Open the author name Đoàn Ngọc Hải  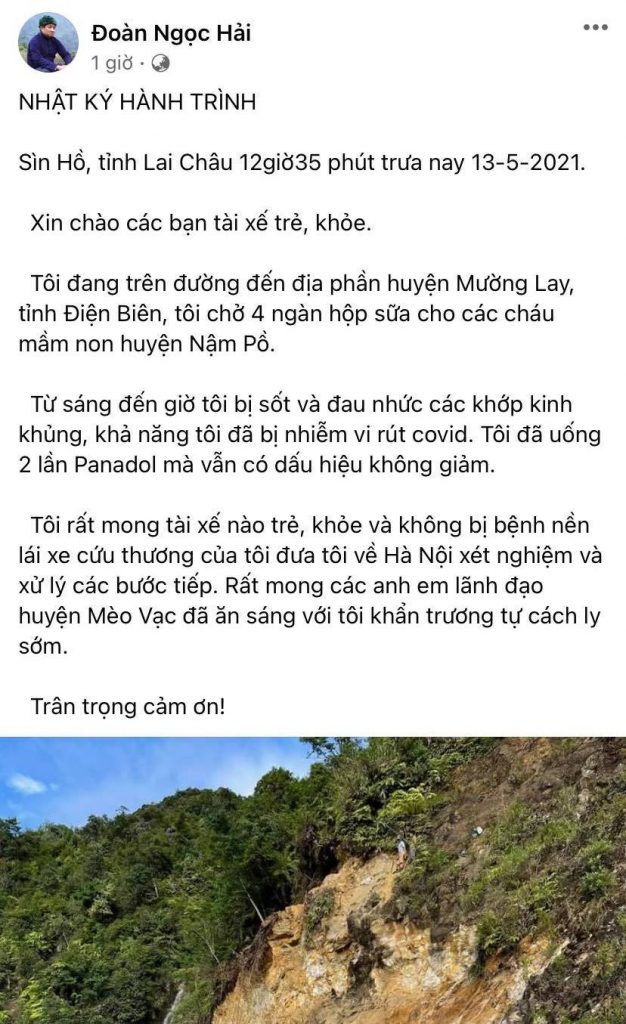click(x=171, y=33)
